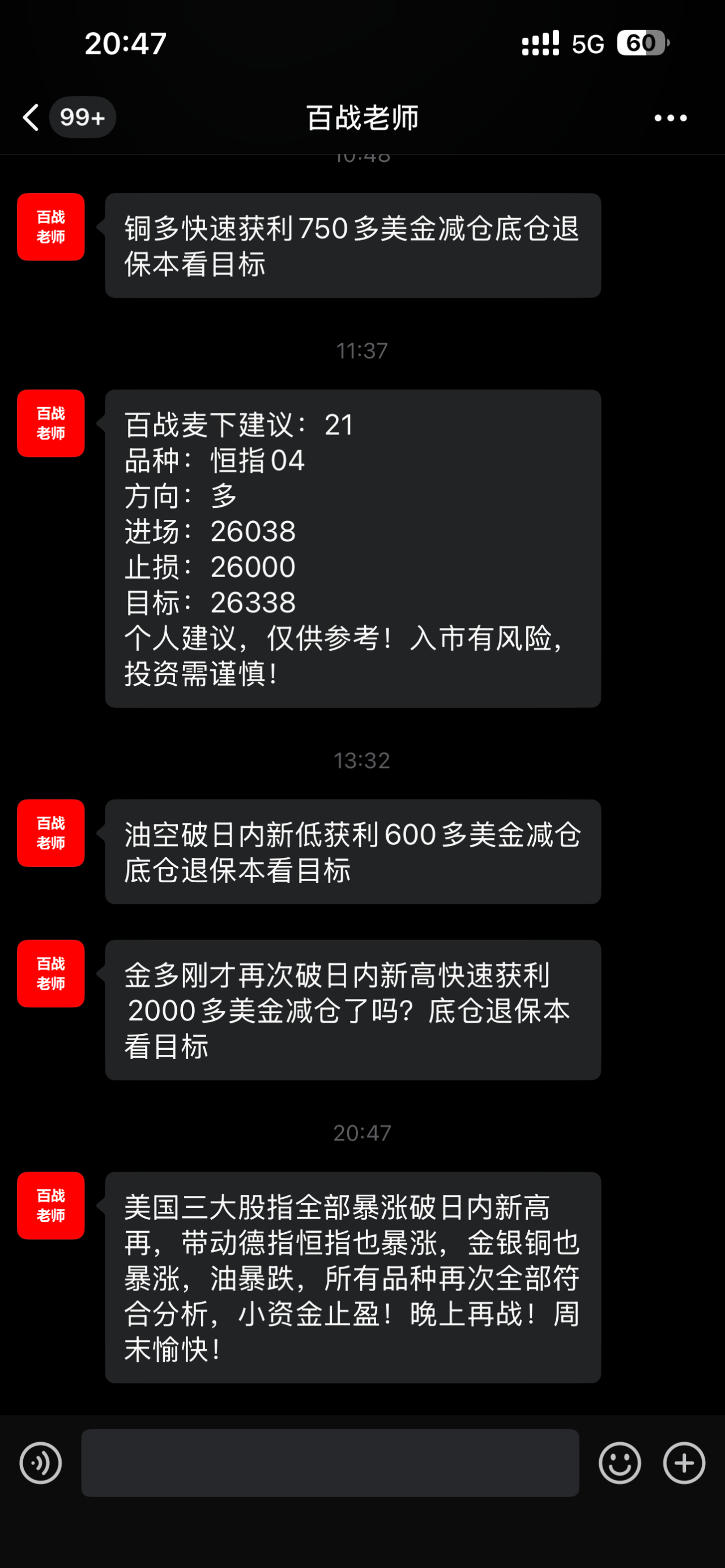The height and width of the screenshot is (1568, 725).
Task: Tap the avatar beside the gold profit message
Action: (50, 973)
